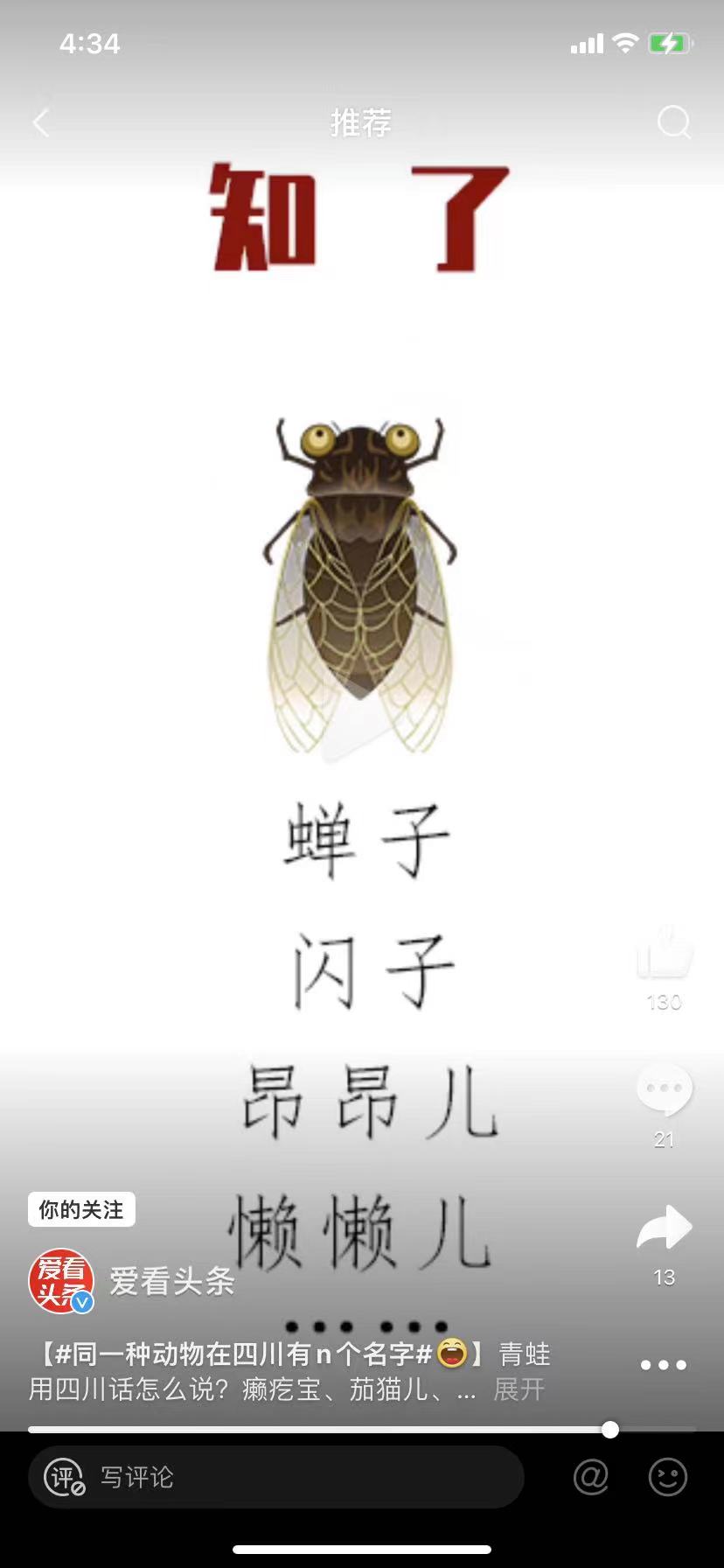Tap the 你的关注 label above the avatar
The height and width of the screenshot is (1568, 724).
point(80,1210)
